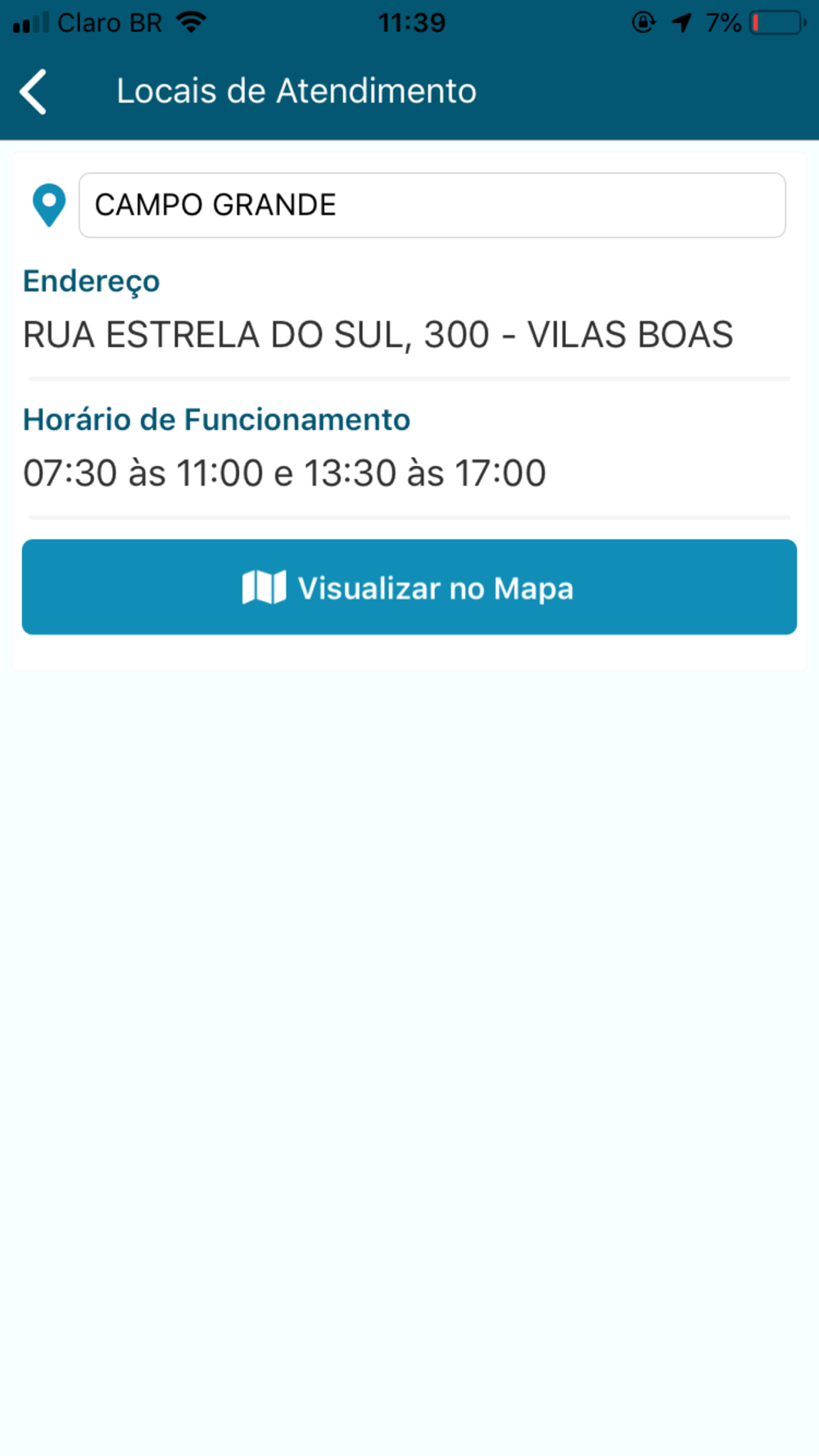Open the CAMPO GRANDE location selector
This screenshot has width=819, height=1456.
(432, 205)
